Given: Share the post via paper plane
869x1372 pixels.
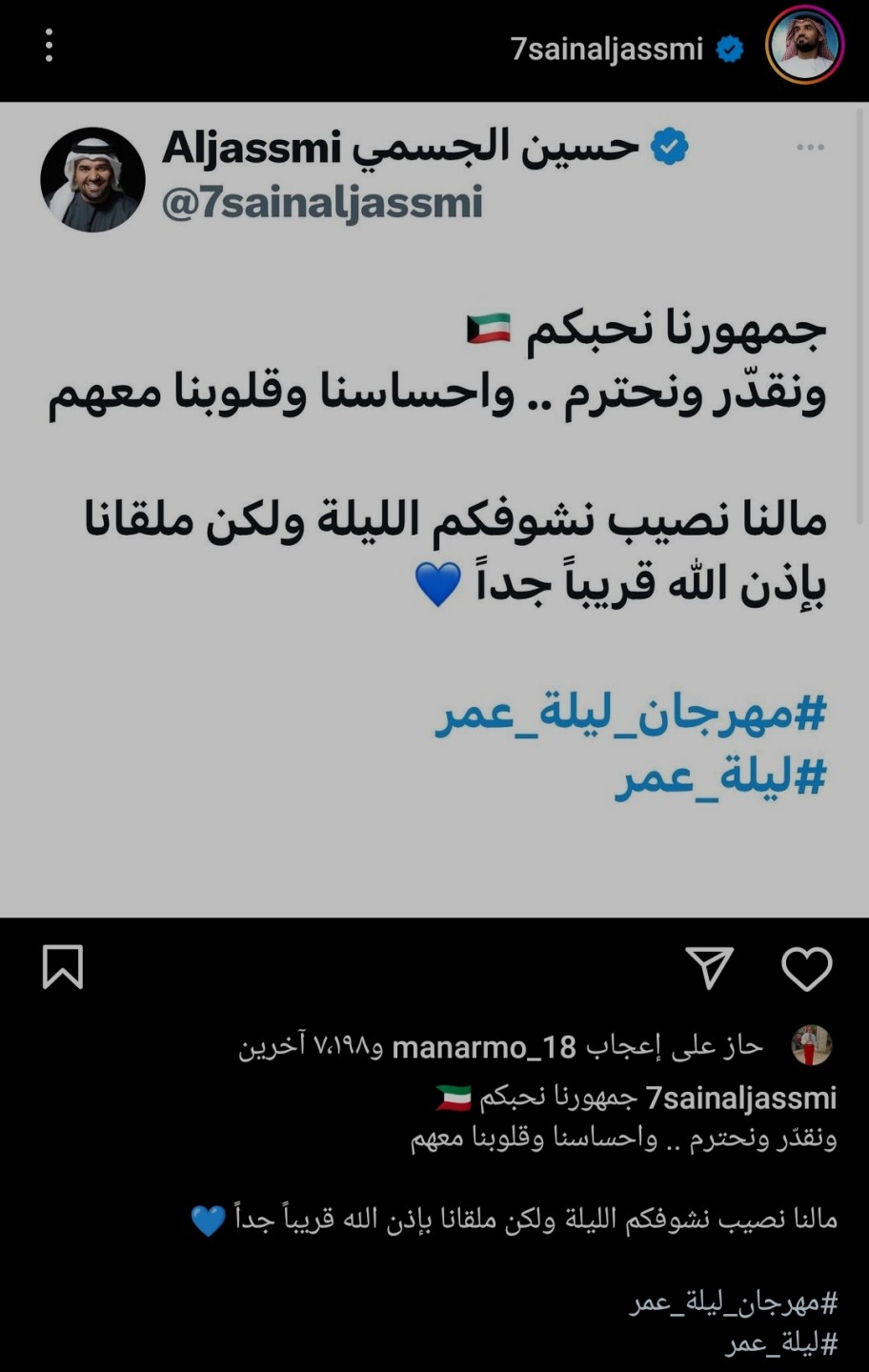Looking at the screenshot, I should [x=710, y=969].
